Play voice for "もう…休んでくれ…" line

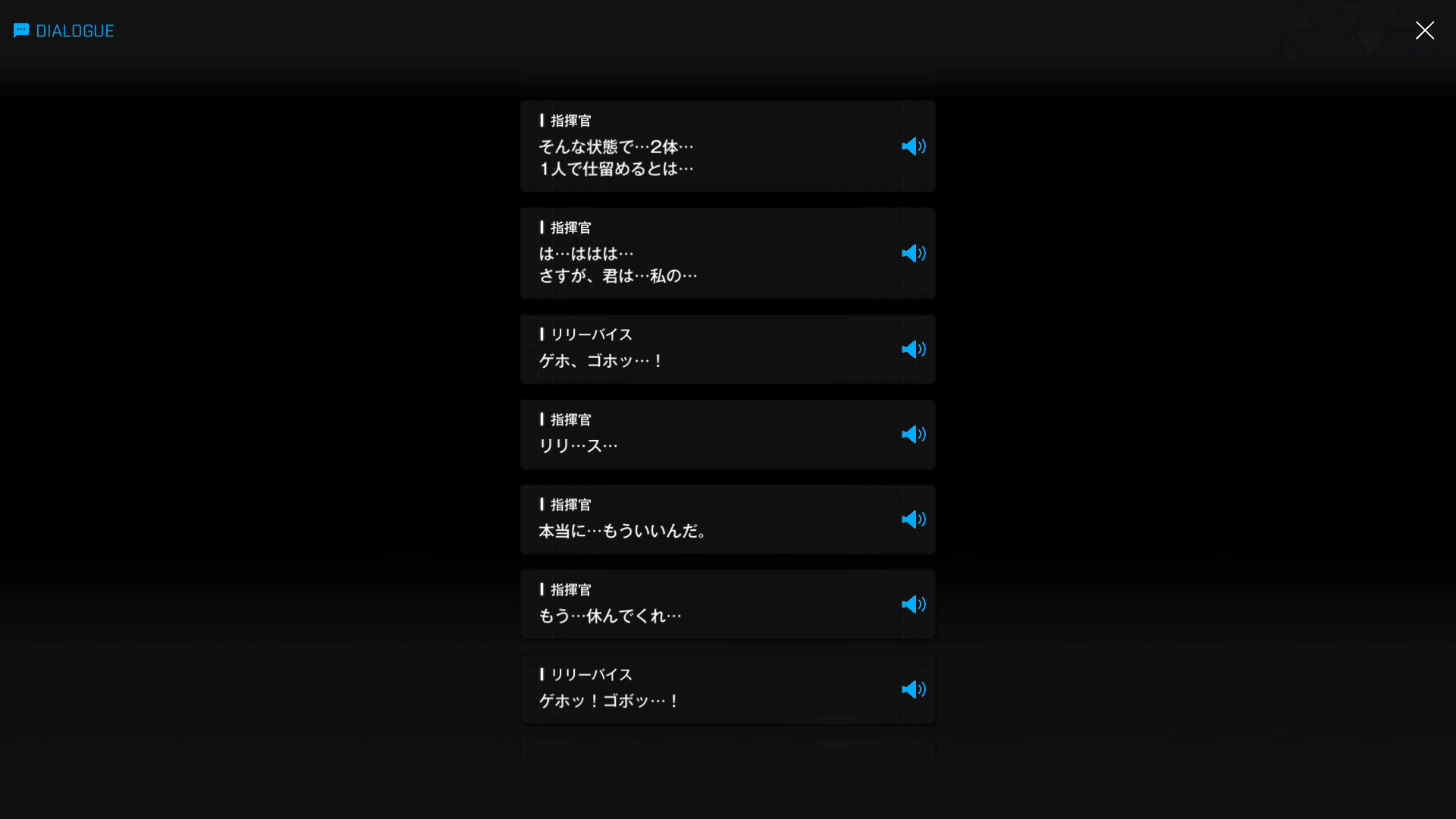913,604
